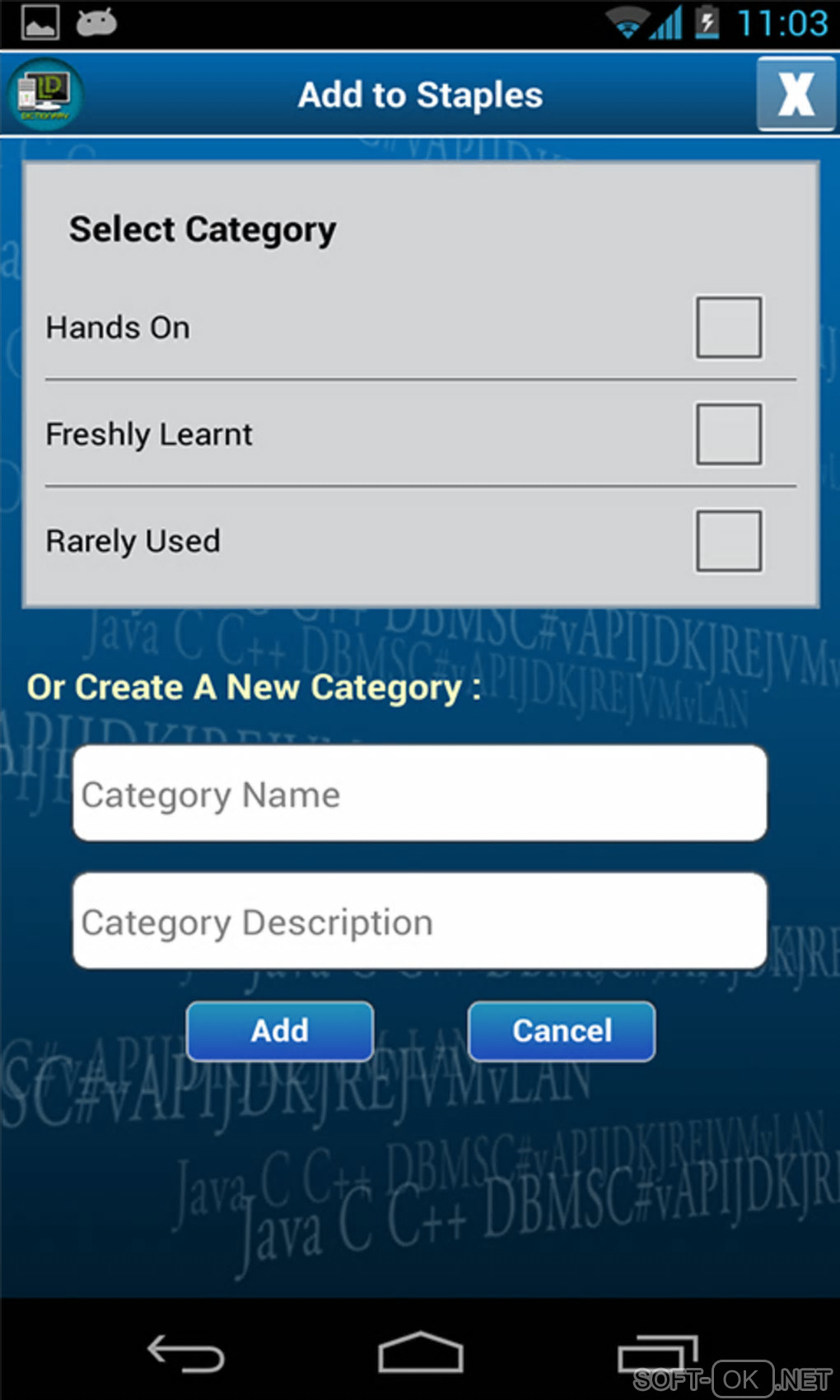Screen dimensions: 840x1400
Task: Open the app logo icon
Action: point(45,94)
